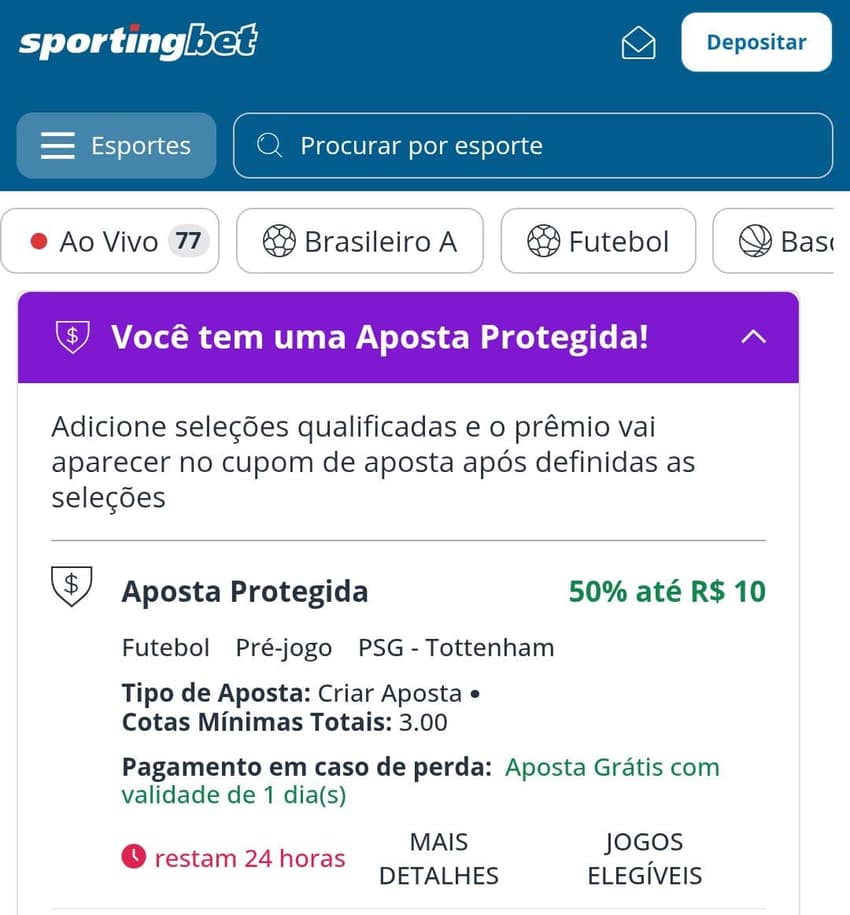Viewport: 850px width, 915px height.
Task: Select the soccer ball icon beside Futebol
Action: [x=543, y=241]
